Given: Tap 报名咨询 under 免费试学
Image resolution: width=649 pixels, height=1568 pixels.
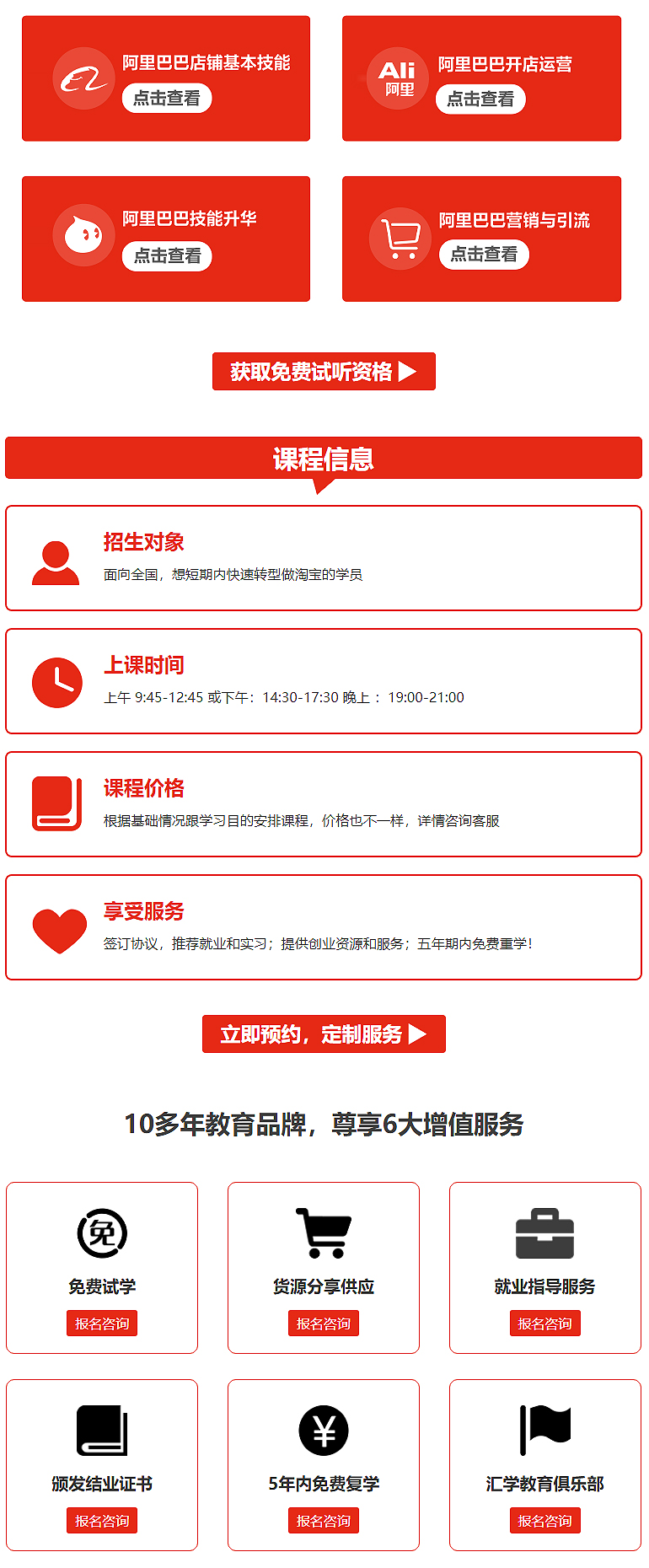Looking at the screenshot, I should [x=102, y=1324].
